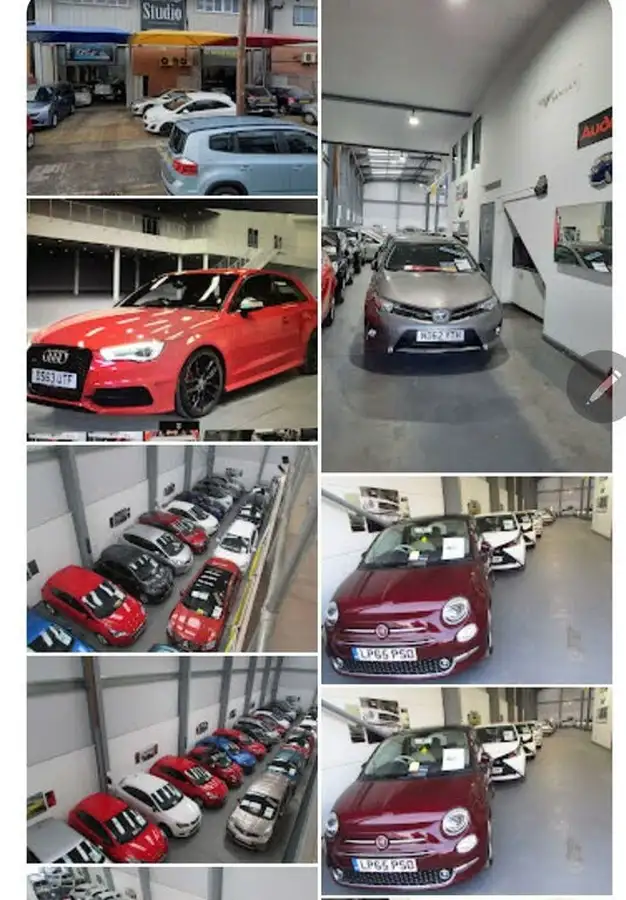
Task: Open overhead car photo with blue corner car
Action: [172, 549]
